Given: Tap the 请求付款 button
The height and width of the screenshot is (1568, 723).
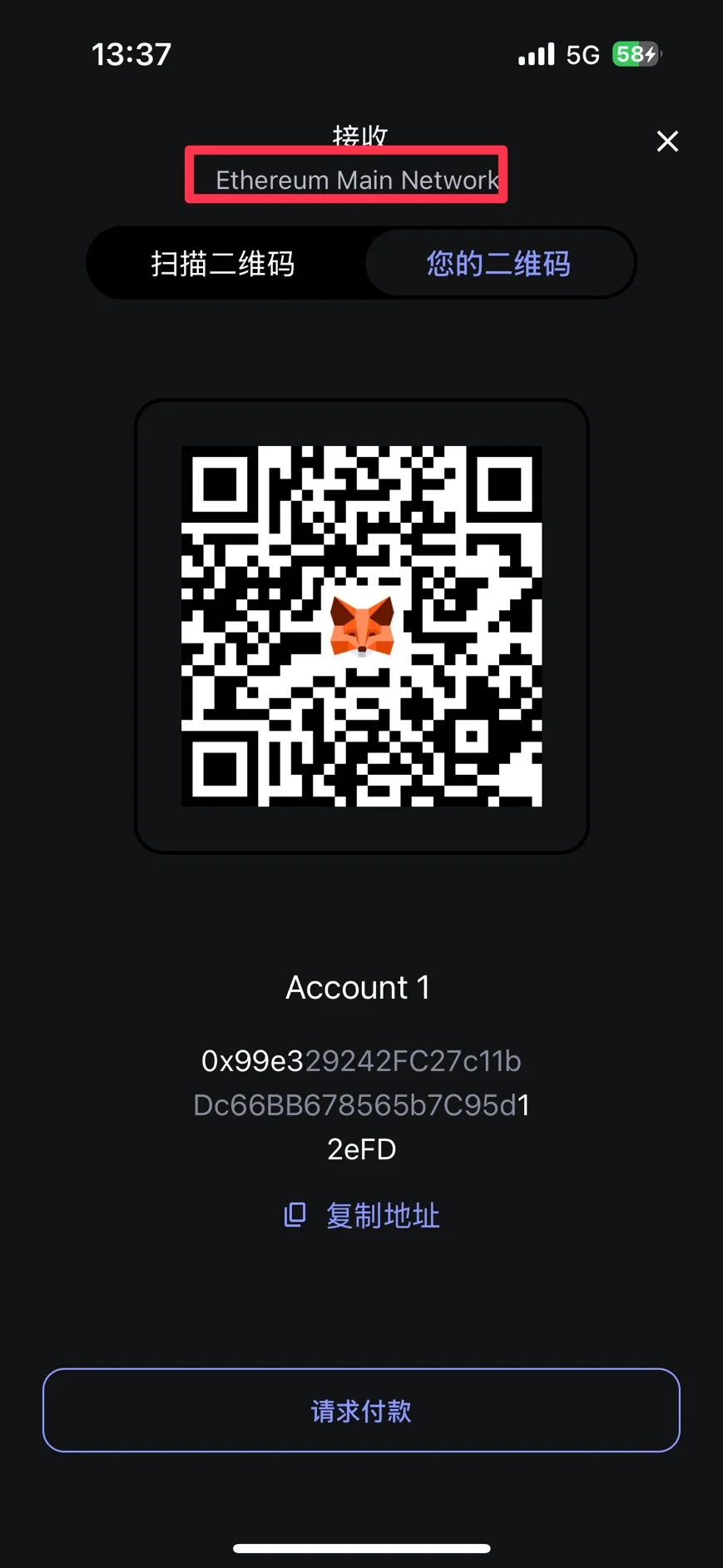Looking at the screenshot, I should (361, 1410).
